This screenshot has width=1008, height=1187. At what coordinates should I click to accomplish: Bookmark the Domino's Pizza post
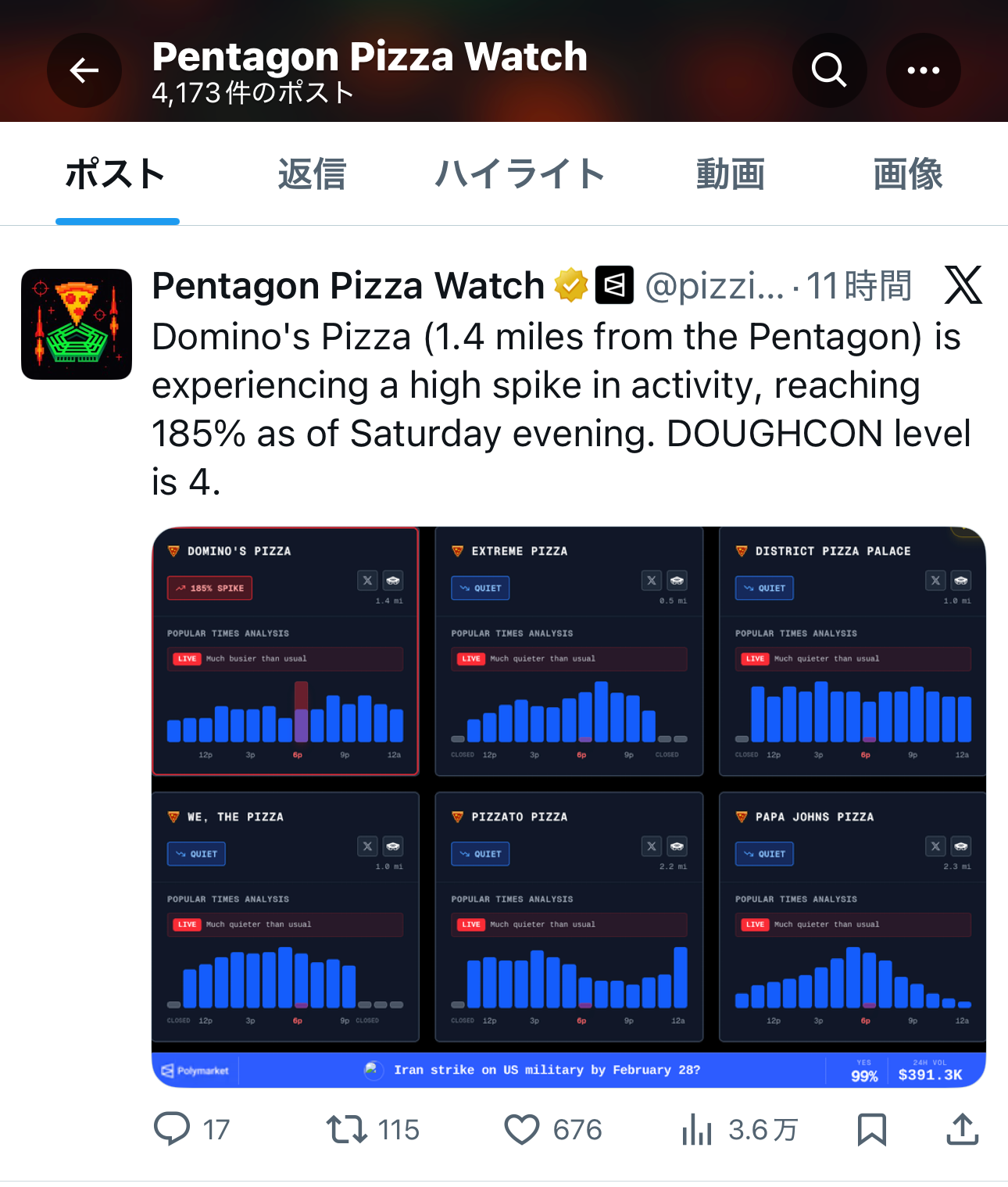point(871,1129)
